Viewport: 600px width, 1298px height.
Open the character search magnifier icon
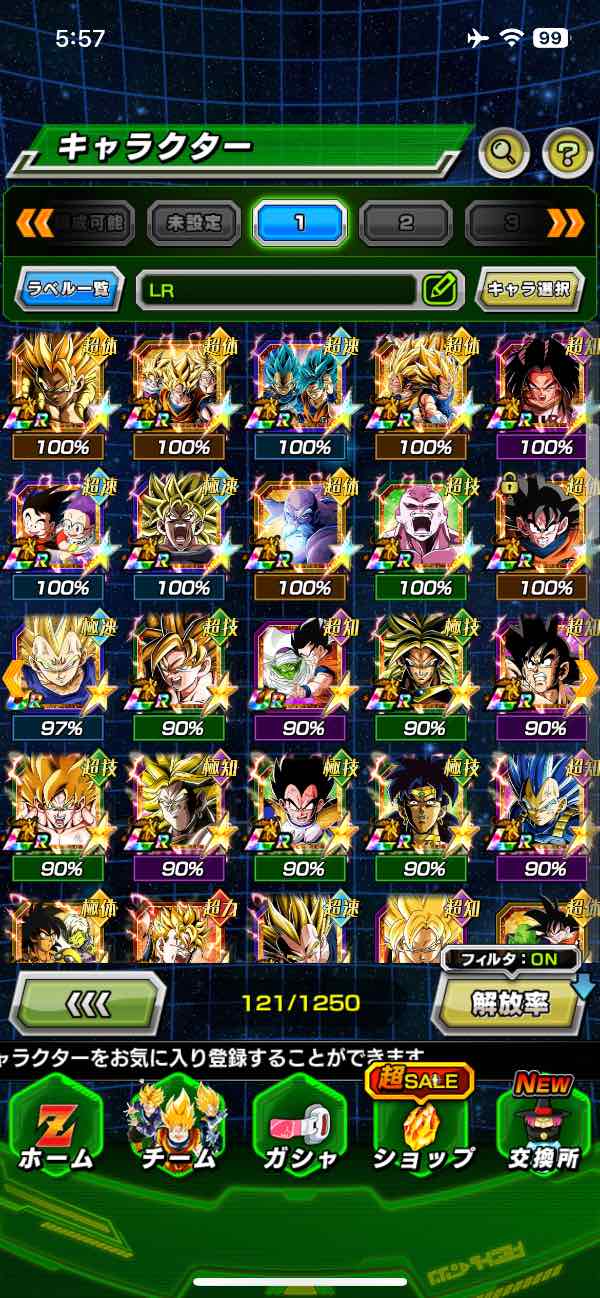click(504, 153)
